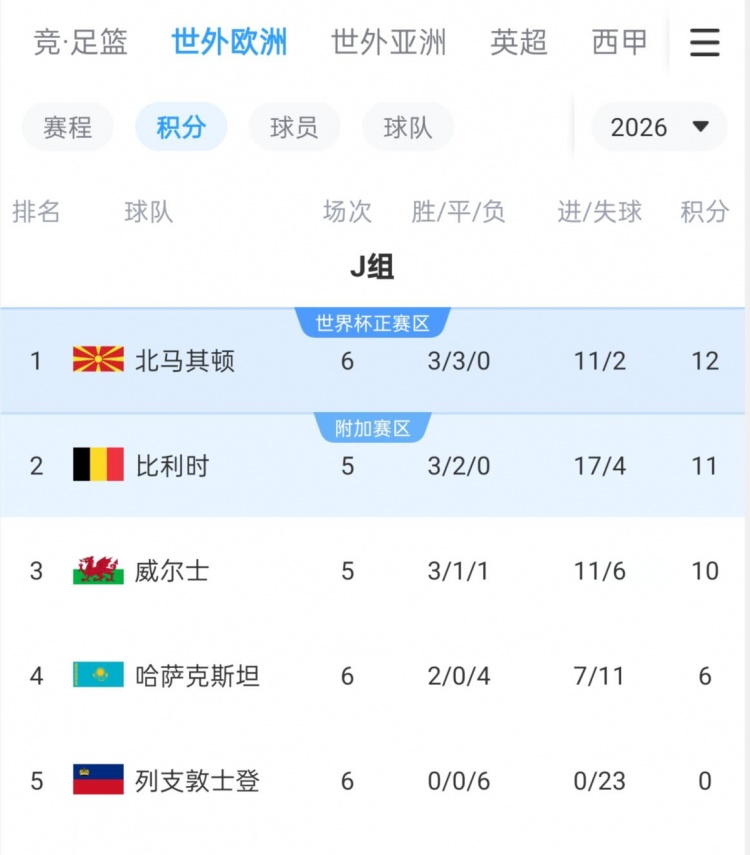
Task: Open the 英超 tab
Action: 519,42
